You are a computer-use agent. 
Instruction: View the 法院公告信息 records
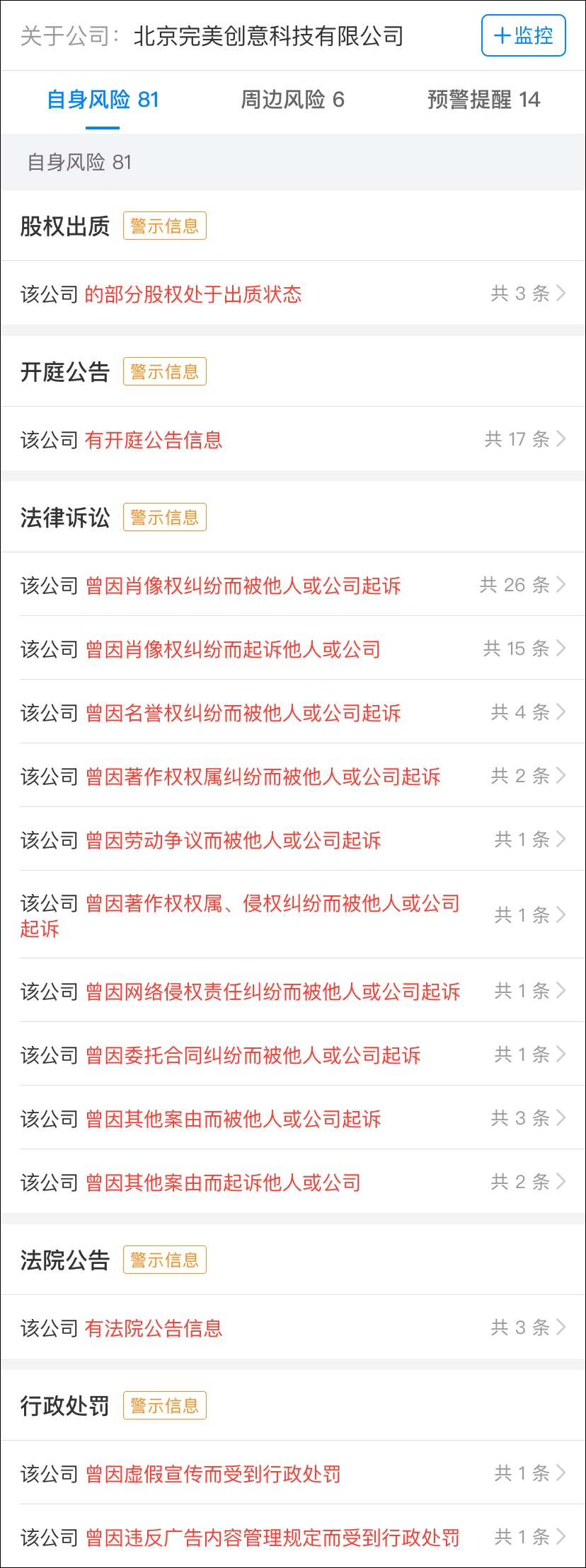point(293,1328)
